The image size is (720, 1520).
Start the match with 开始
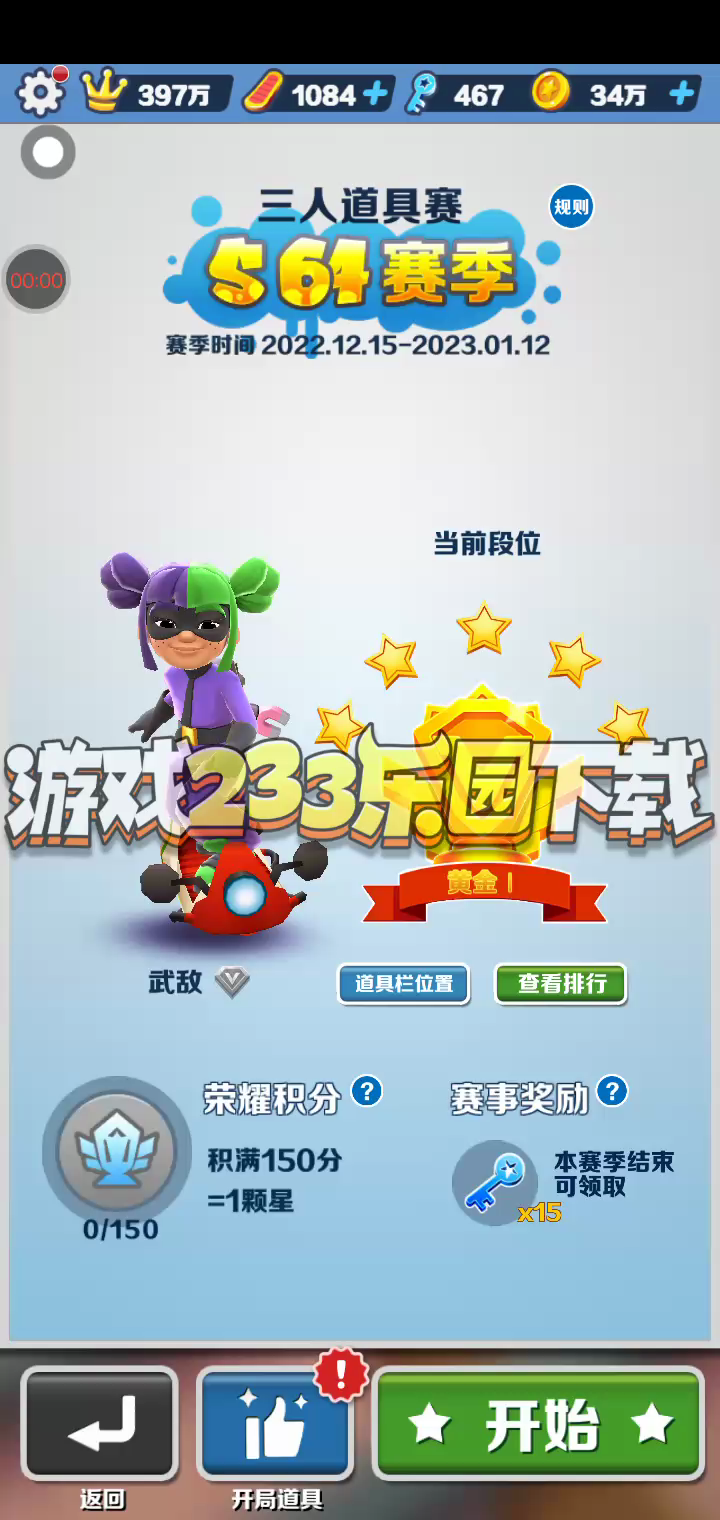click(x=539, y=1425)
